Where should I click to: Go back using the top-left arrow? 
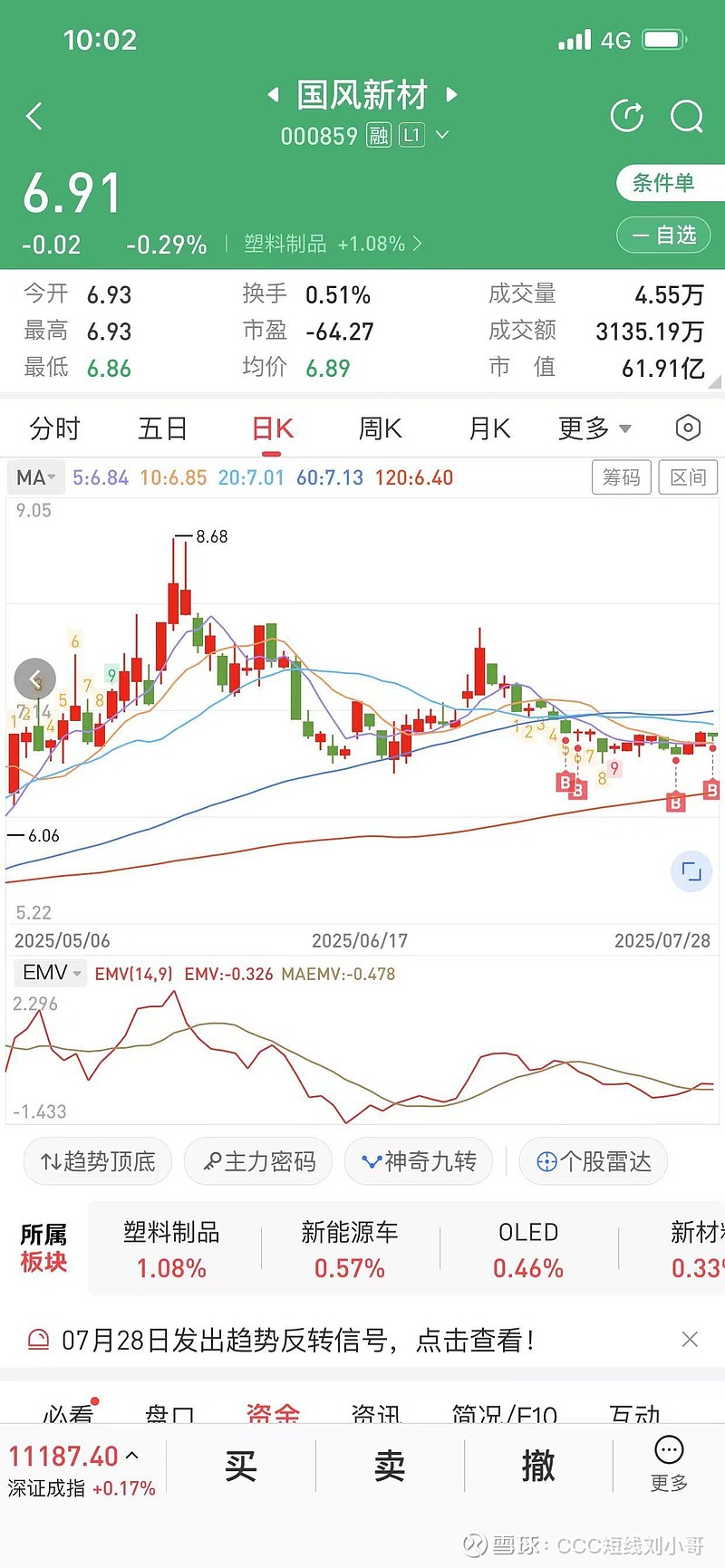click(34, 116)
